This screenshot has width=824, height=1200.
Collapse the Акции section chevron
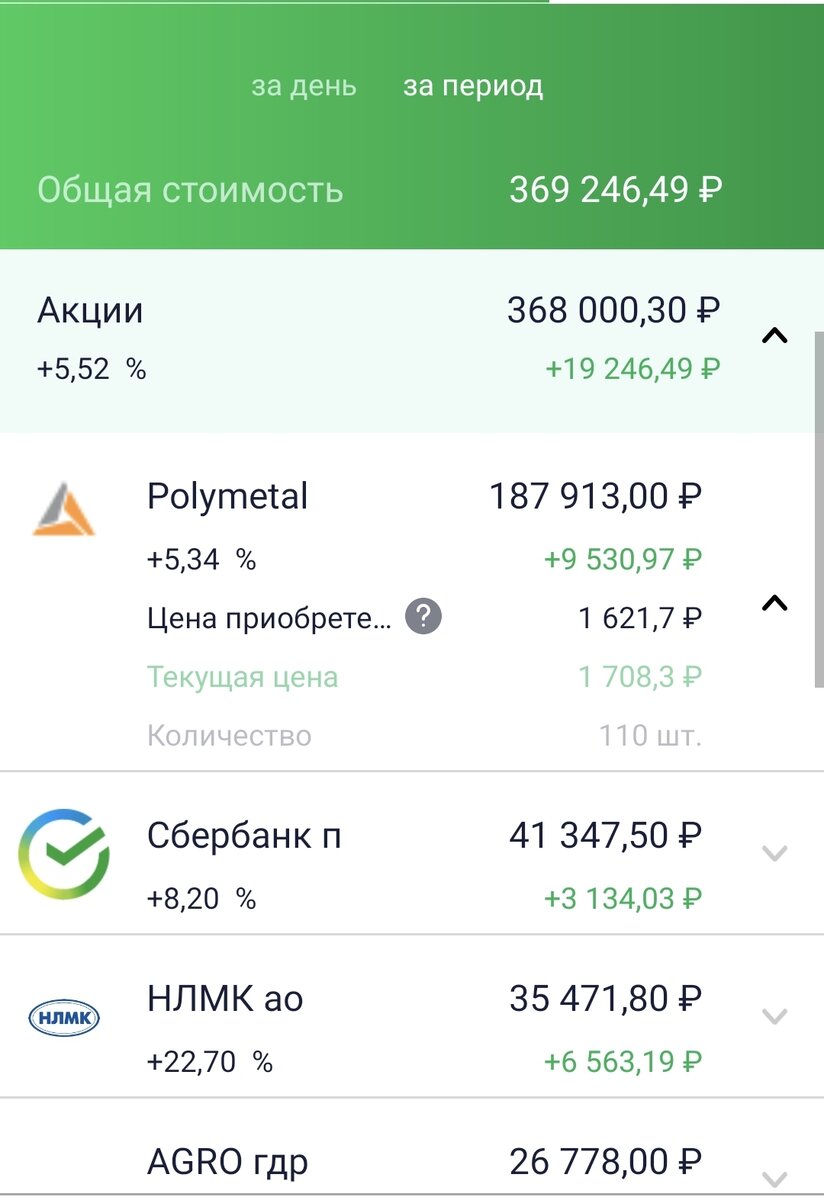coord(773,337)
